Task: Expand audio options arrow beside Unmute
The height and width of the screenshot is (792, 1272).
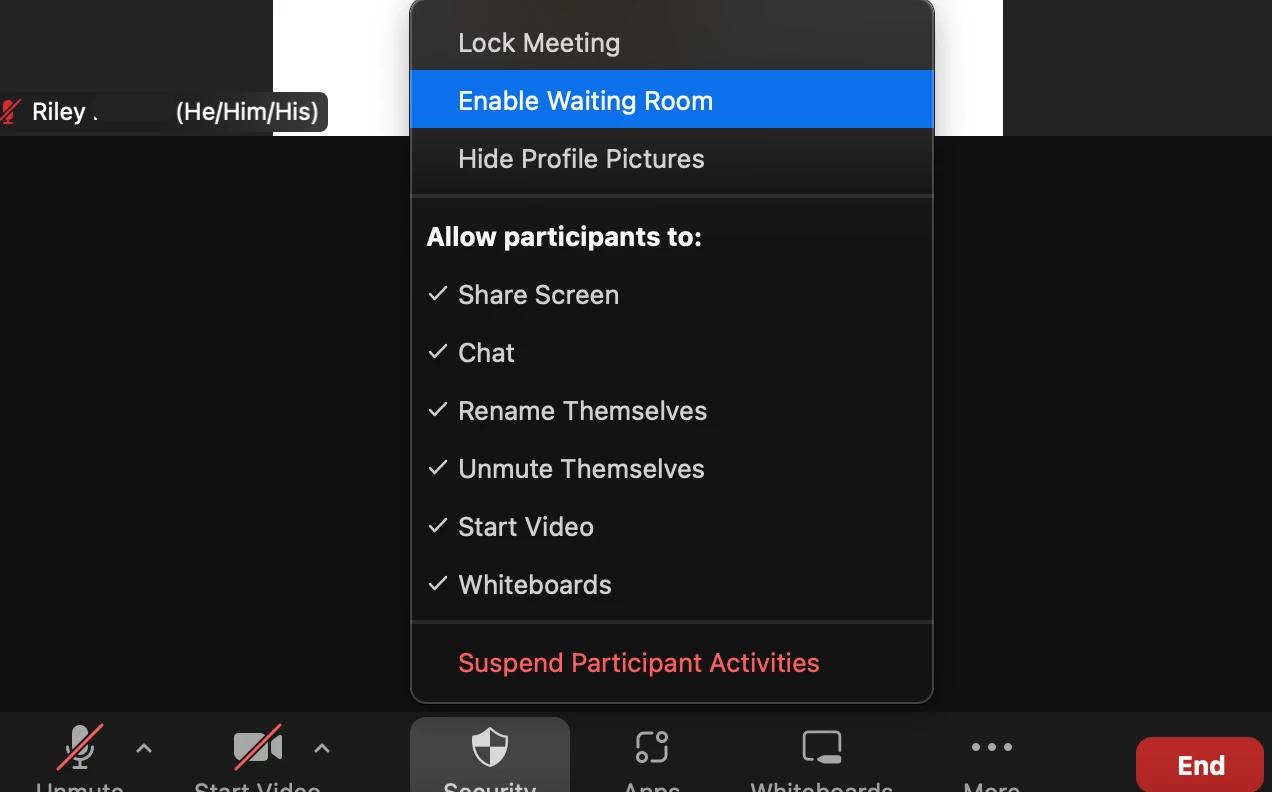Action: point(144,748)
